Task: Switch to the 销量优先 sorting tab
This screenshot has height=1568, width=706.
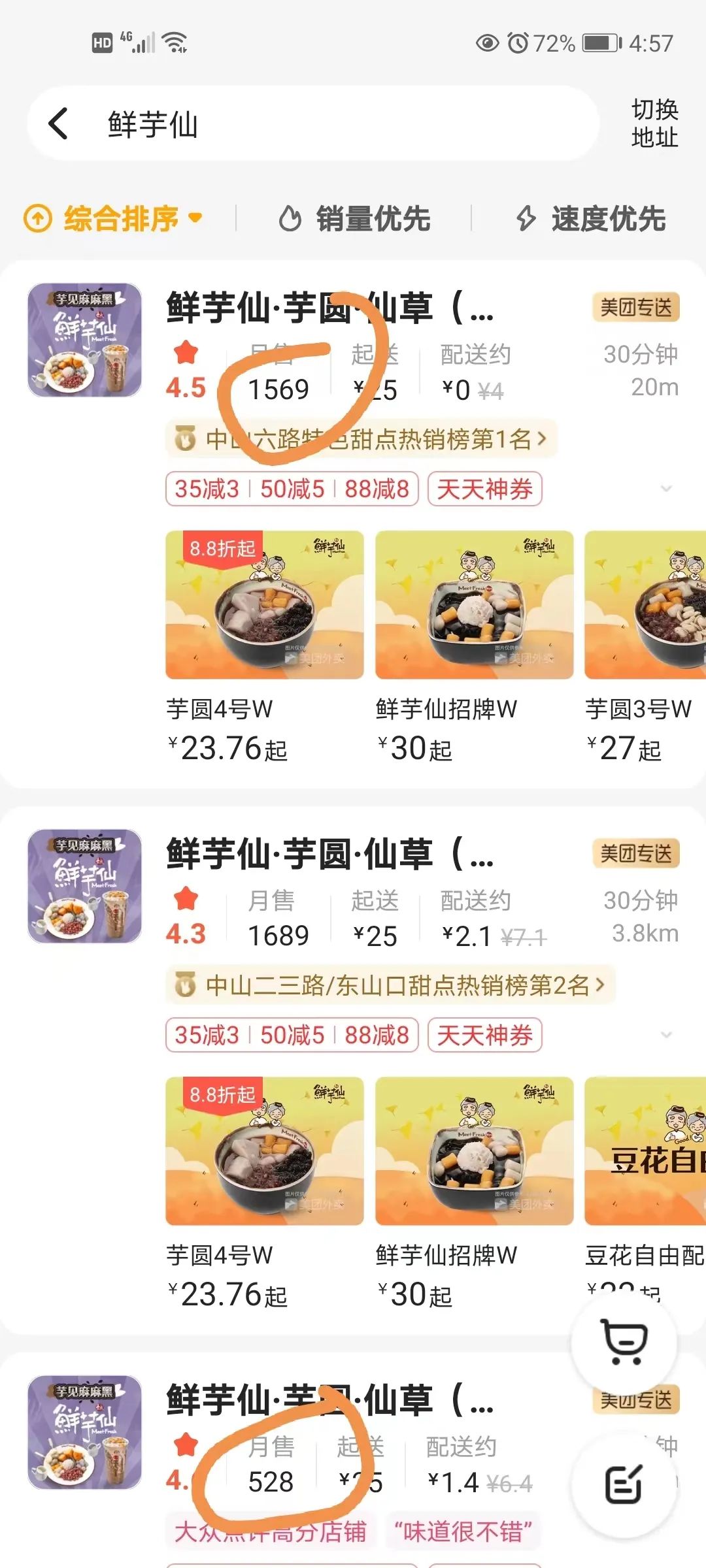Action: pyautogui.click(x=373, y=220)
